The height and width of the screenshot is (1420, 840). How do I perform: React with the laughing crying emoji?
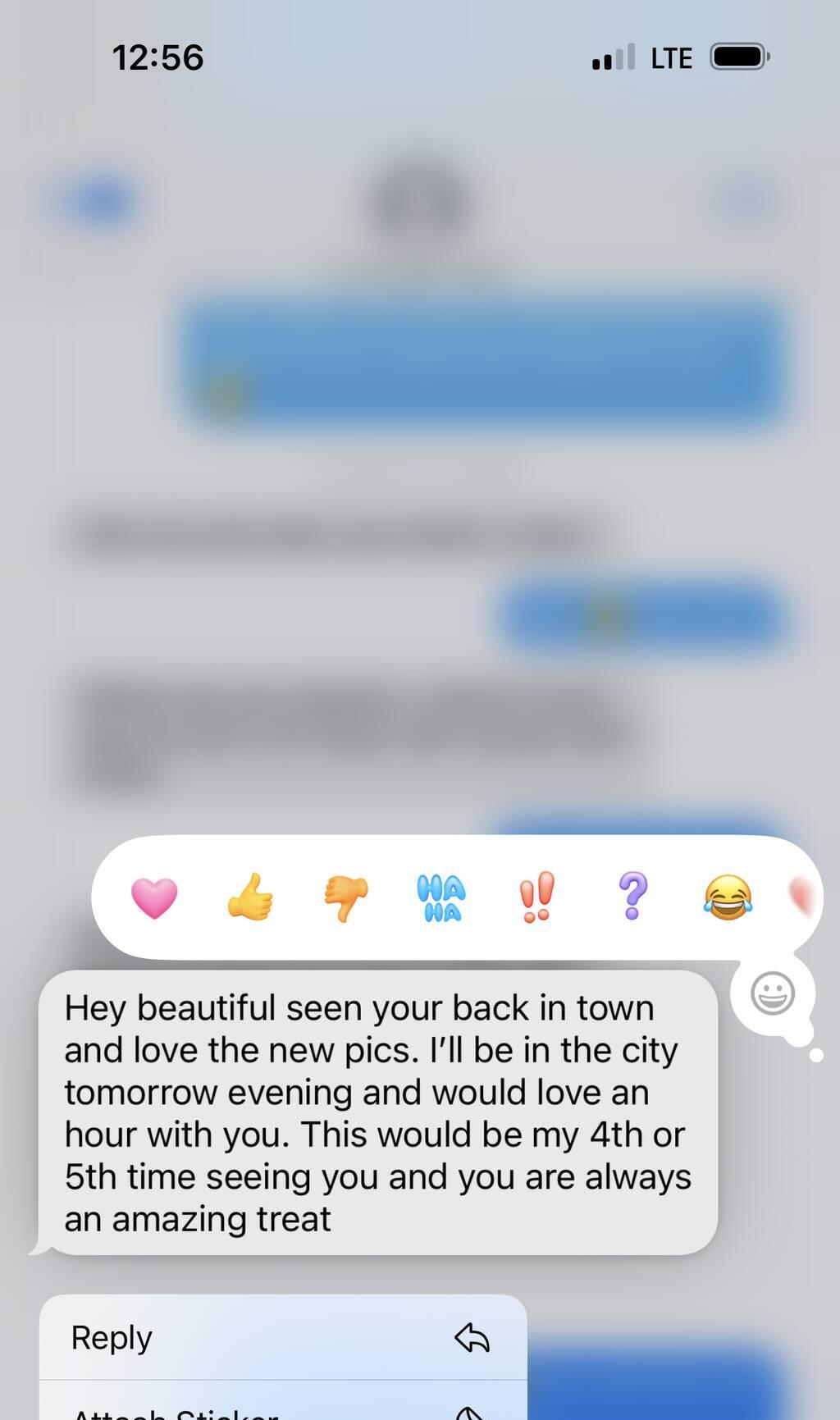[x=728, y=897]
